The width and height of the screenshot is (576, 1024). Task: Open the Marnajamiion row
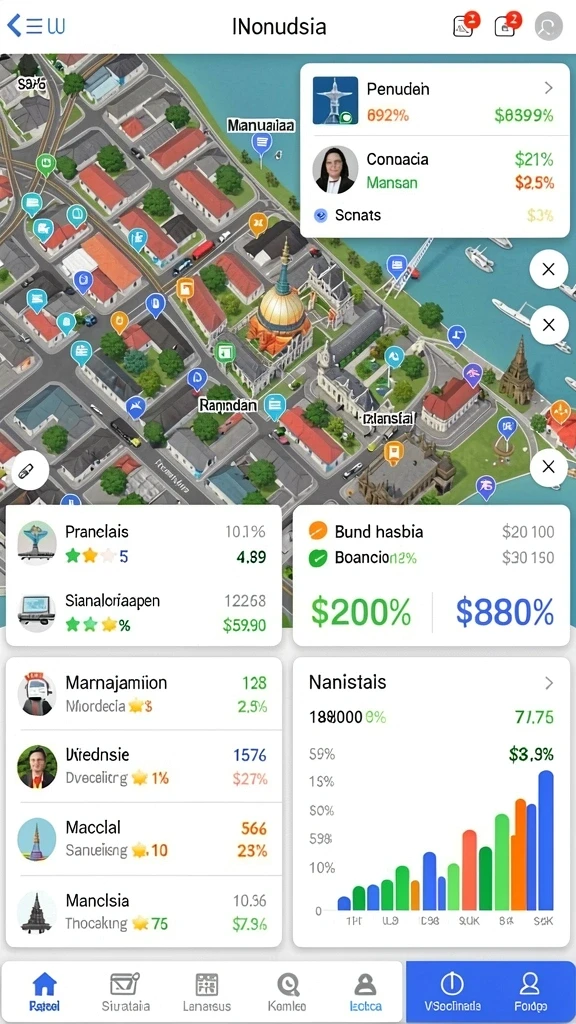tap(144, 694)
